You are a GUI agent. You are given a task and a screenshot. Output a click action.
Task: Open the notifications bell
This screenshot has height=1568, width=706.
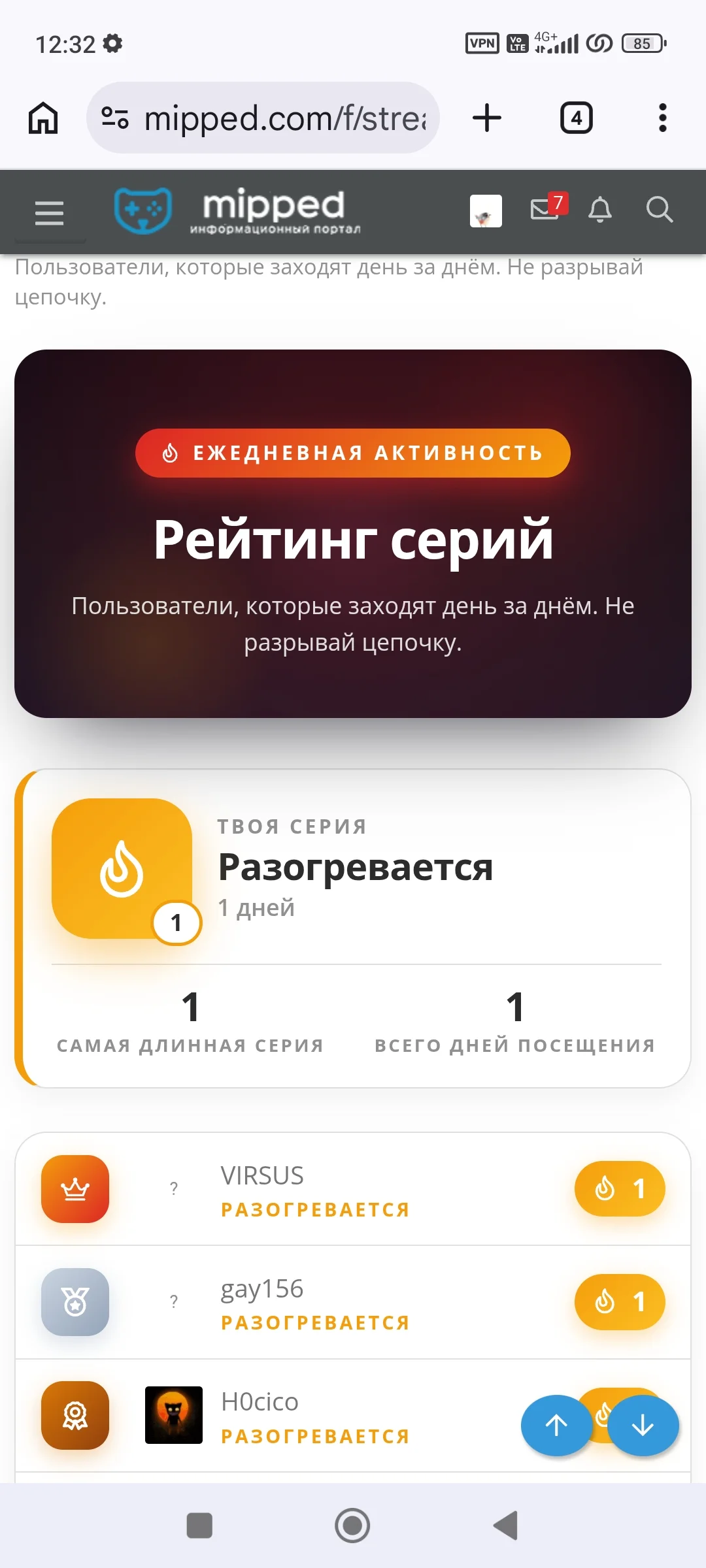pos(600,210)
